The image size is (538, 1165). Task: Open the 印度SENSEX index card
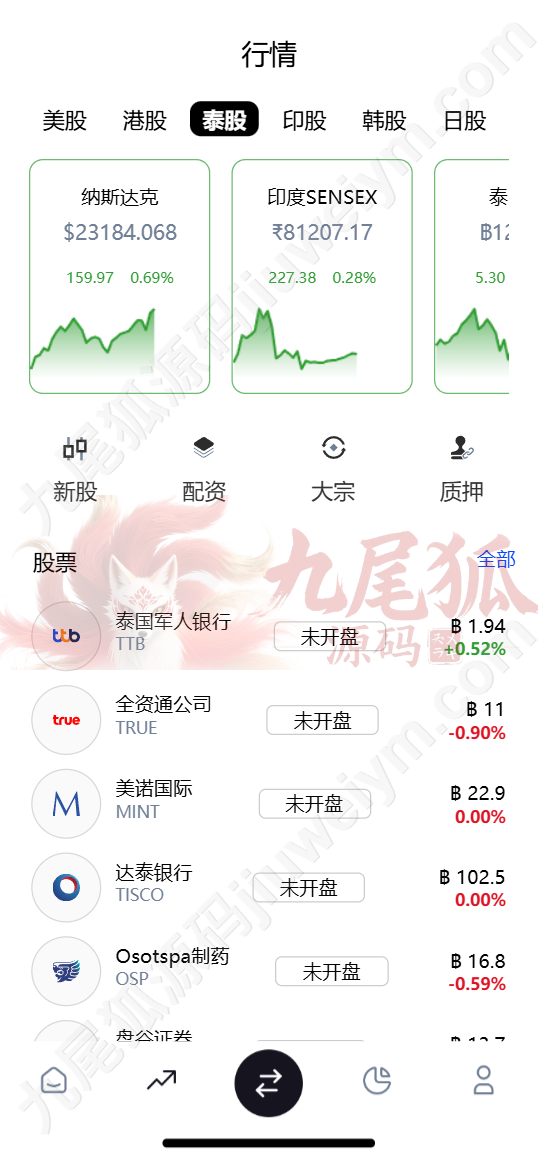point(322,276)
